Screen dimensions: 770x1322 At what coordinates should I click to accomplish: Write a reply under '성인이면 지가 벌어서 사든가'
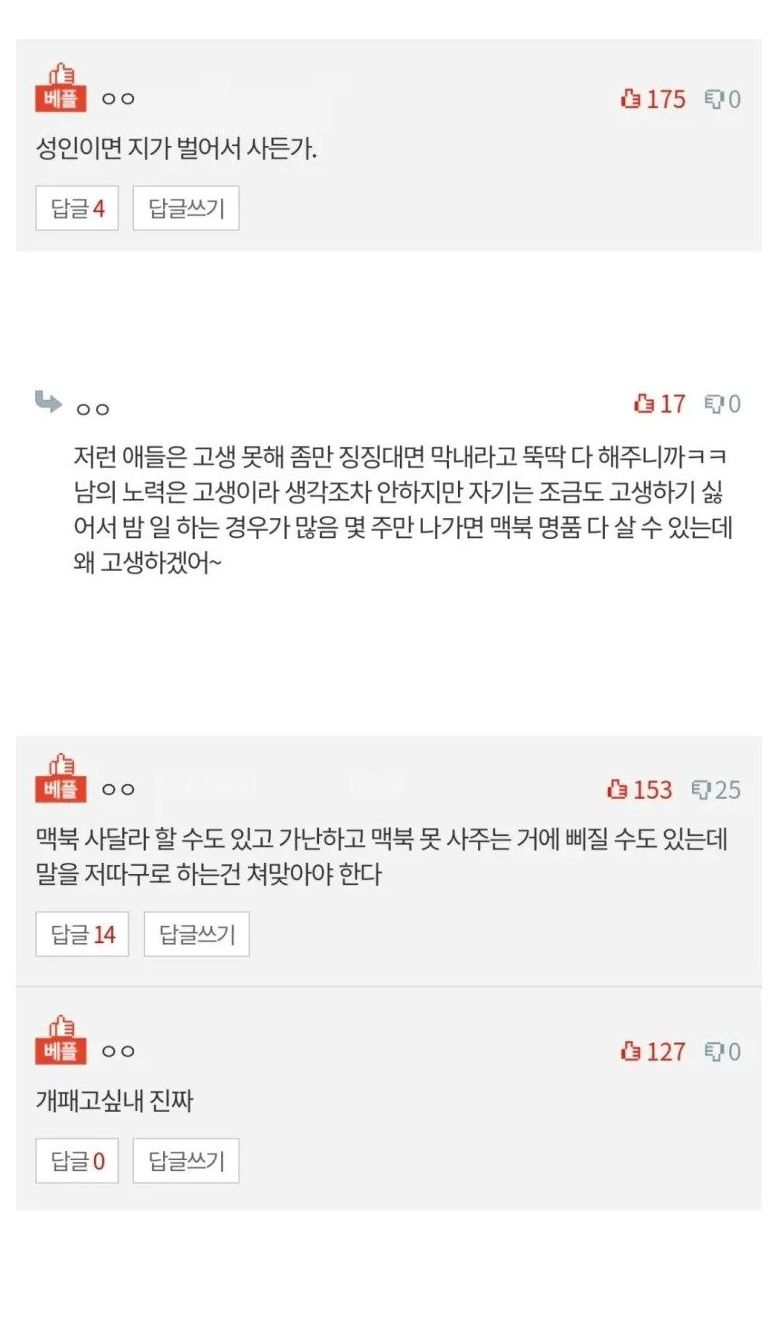click(186, 208)
